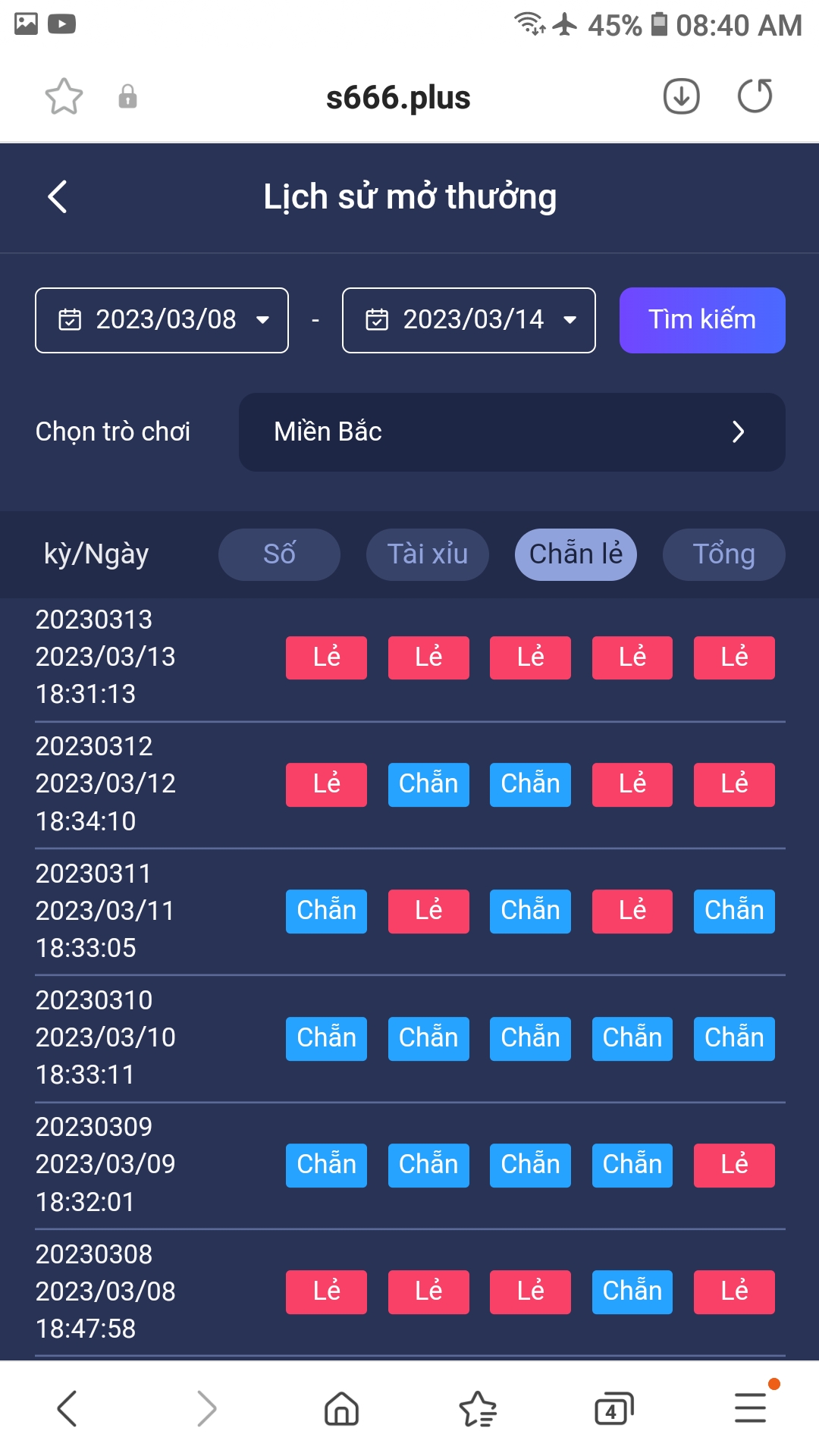819x1456 pixels.
Task: Open the start date picker 2023/03/08
Action: 162,320
